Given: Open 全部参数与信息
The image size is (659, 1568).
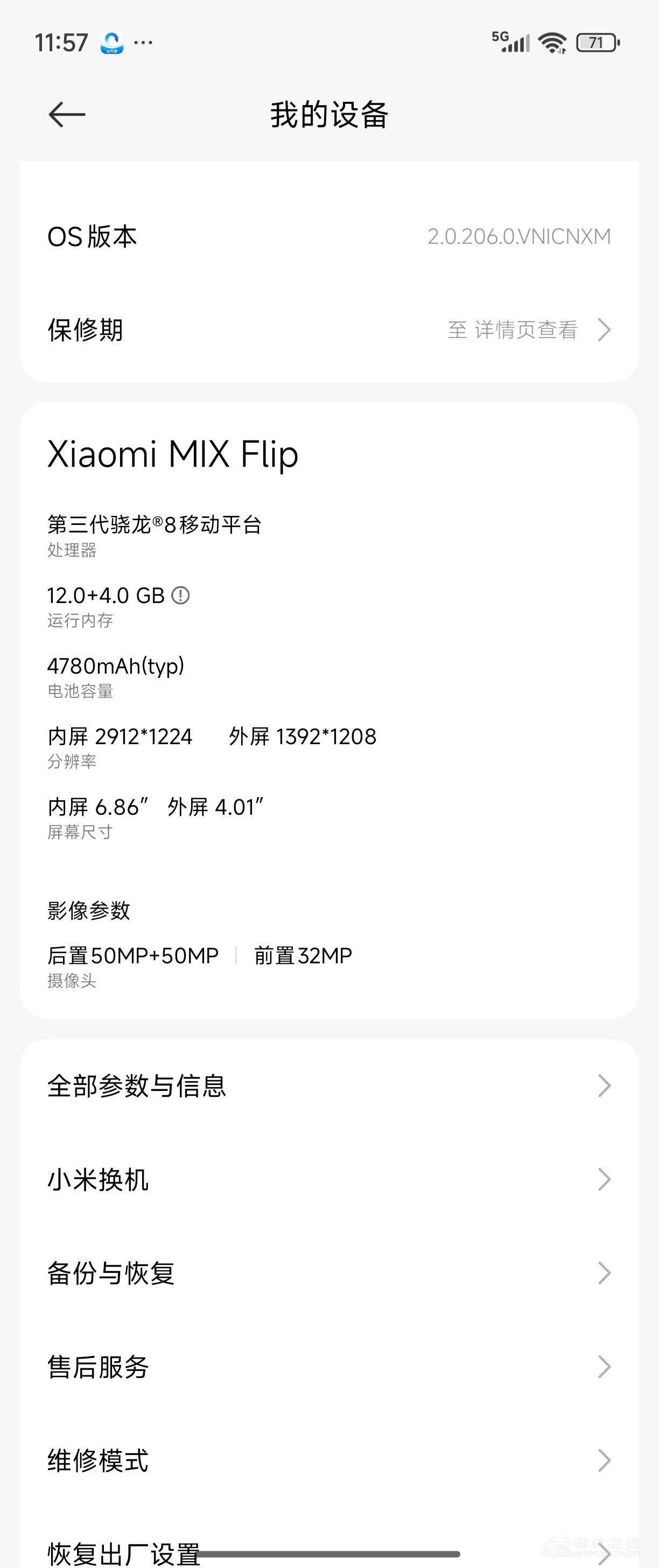Looking at the screenshot, I should pos(328,1086).
